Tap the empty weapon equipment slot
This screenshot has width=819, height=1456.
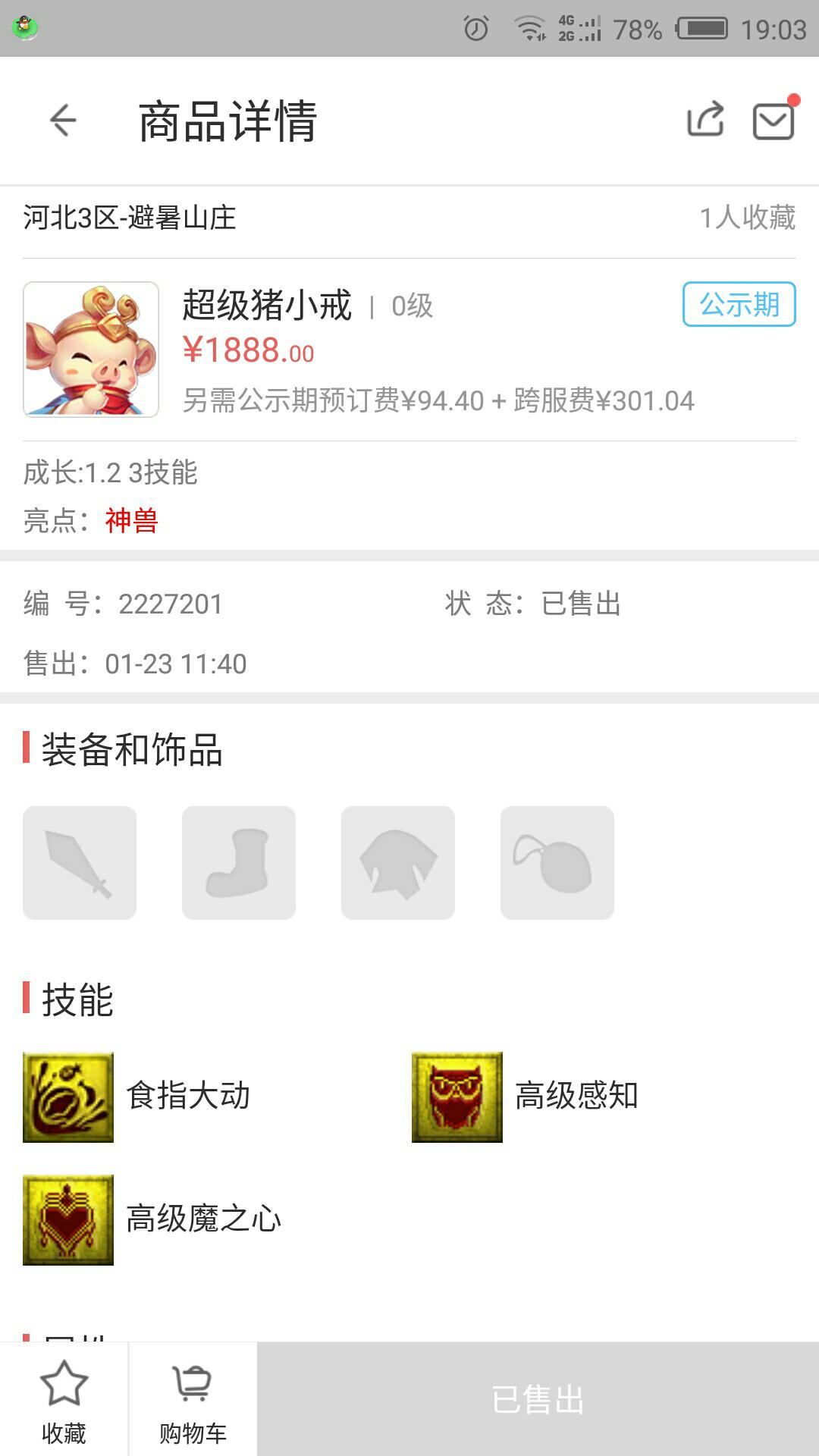click(80, 863)
